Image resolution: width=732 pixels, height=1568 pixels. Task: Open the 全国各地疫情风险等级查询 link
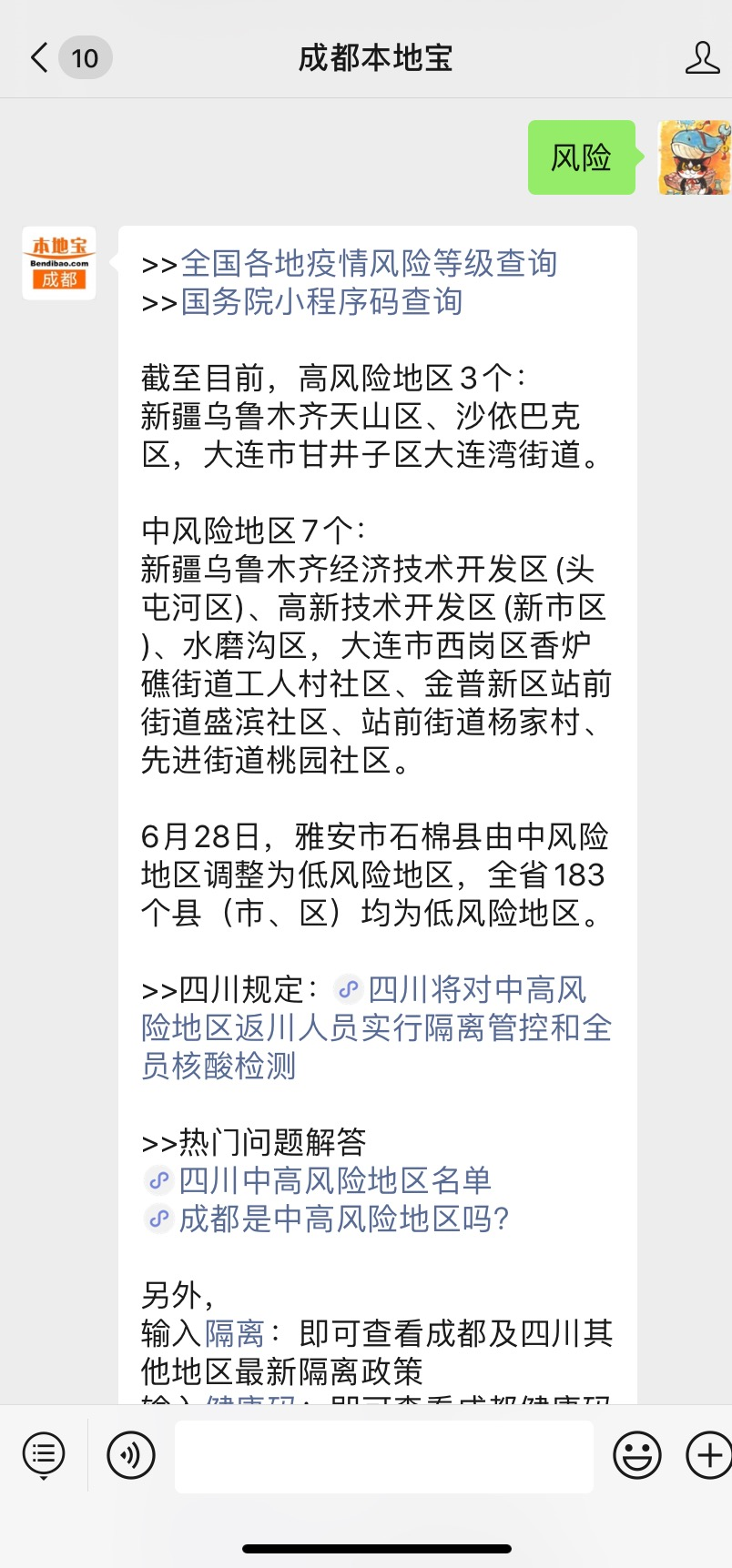click(368, 263)
